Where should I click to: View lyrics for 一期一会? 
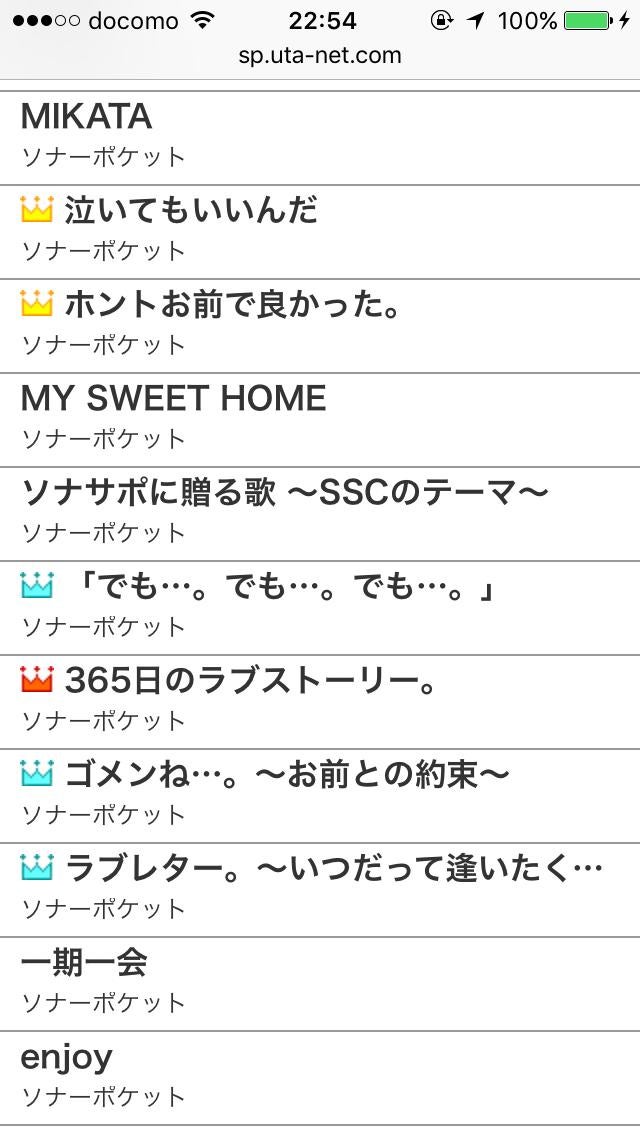point(84,964)
